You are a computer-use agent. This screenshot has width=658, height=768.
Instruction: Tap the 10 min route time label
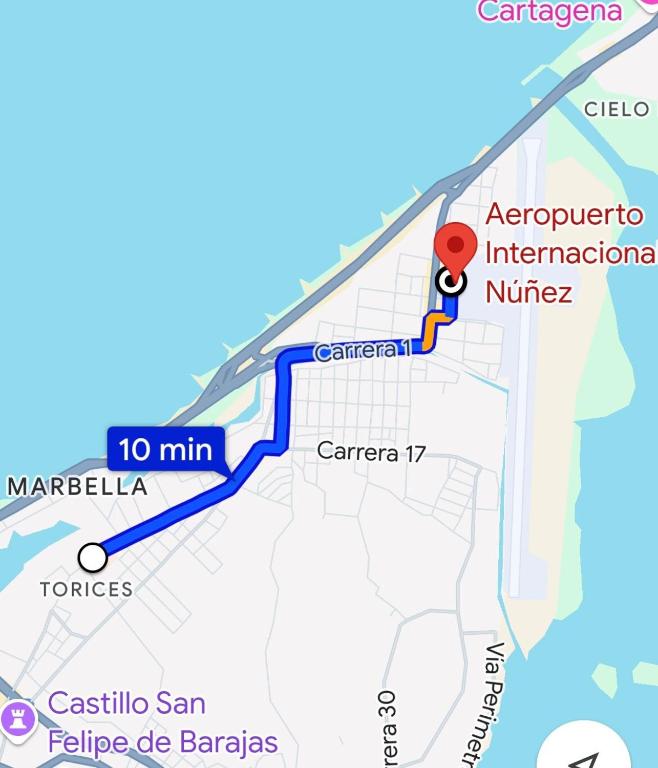[x=165, y=450]
